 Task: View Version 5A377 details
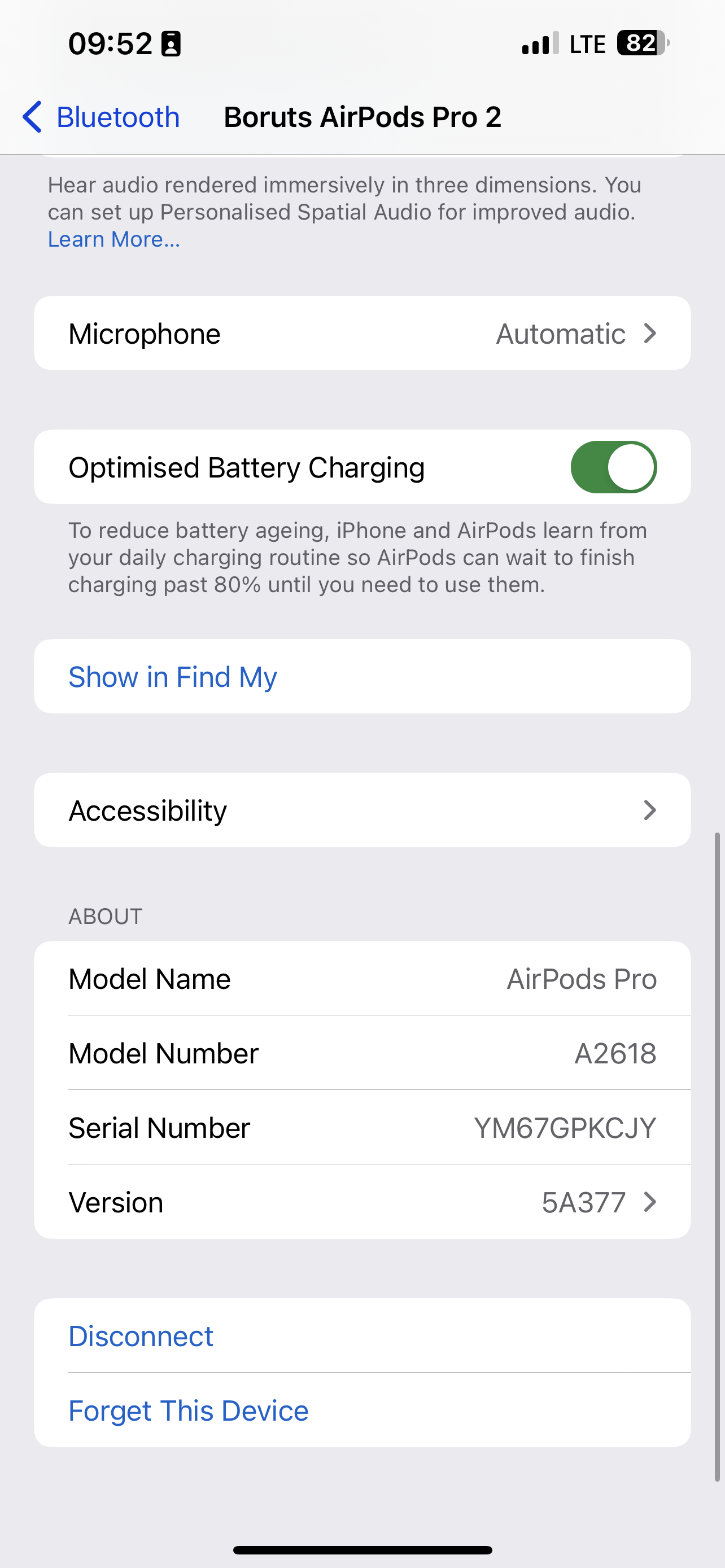pos(361,1202)
